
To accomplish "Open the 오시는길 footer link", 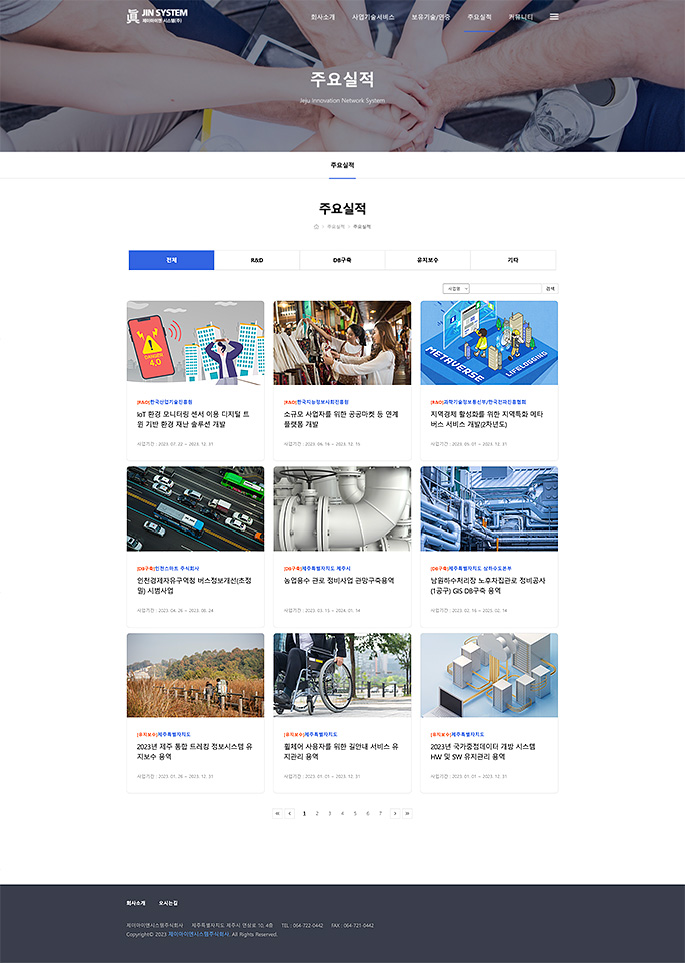I will click(168, 902).
